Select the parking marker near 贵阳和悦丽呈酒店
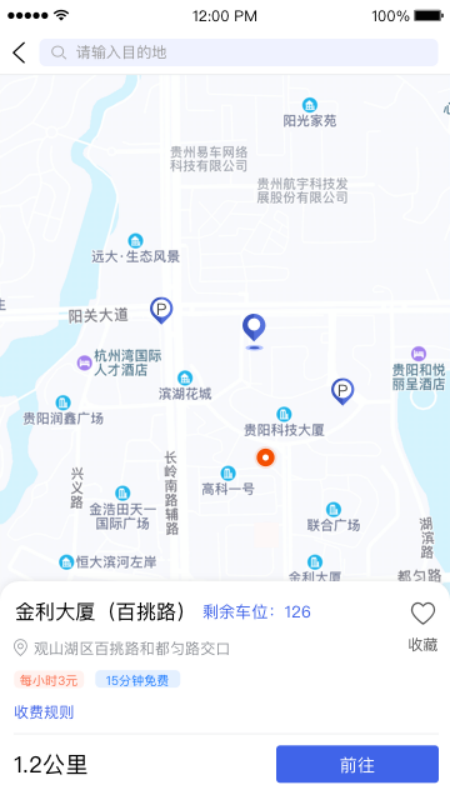The height and width of the screenshot is (800, 450). coord(342,391)
